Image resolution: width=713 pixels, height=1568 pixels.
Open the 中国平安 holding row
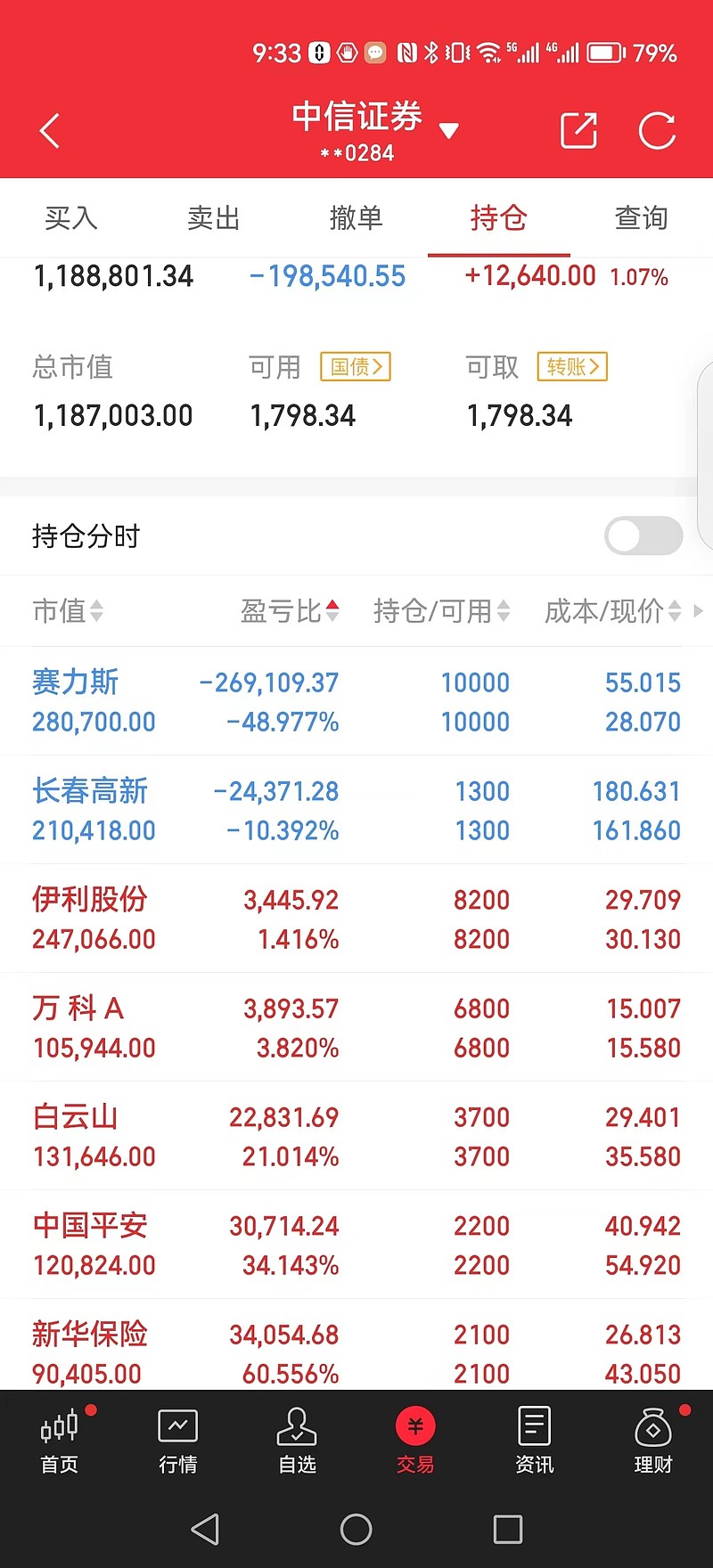pyautogui.click(x=356, y=1245)
